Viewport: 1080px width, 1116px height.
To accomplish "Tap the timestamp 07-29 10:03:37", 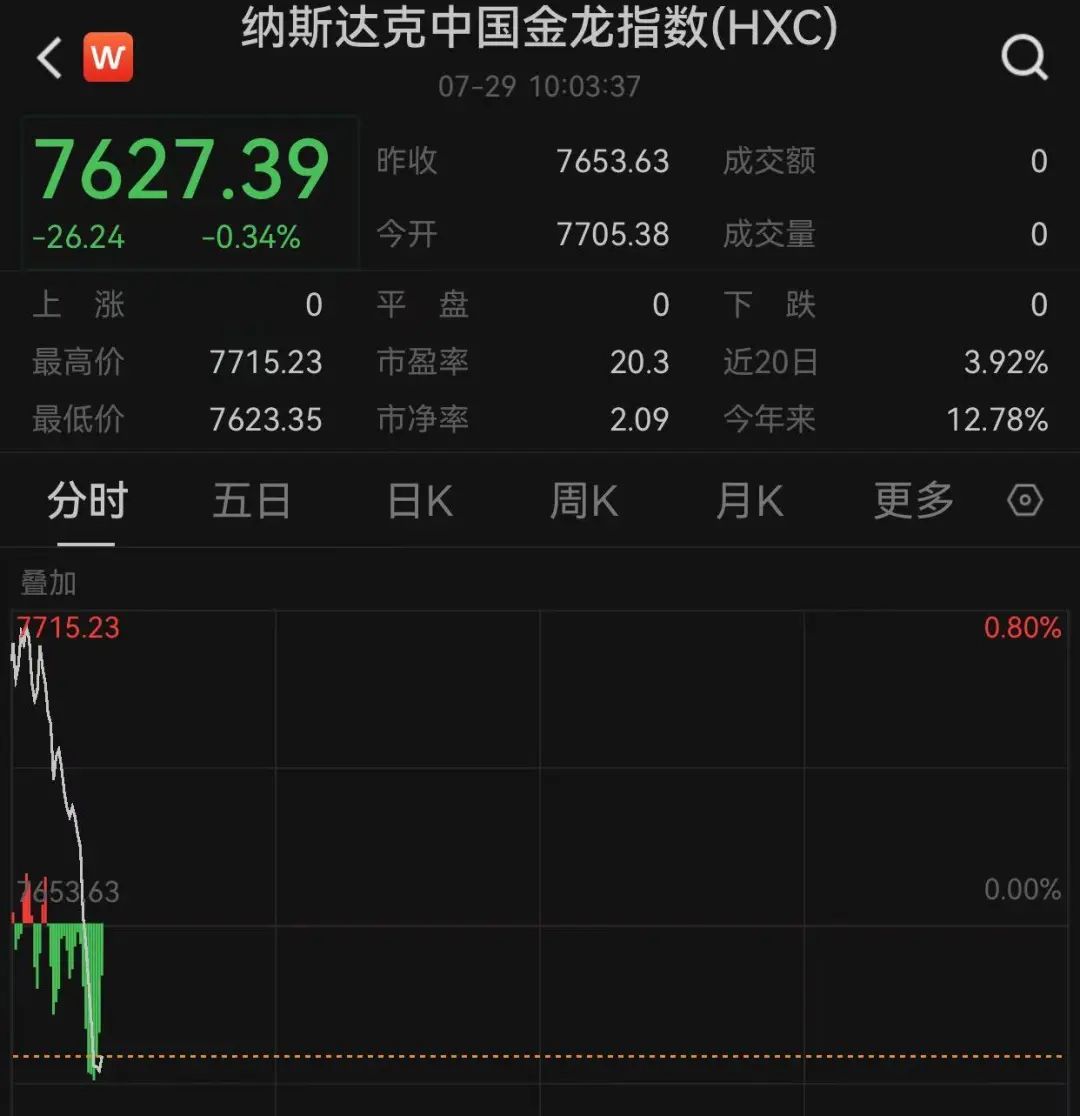I will [x=540, y=86].
